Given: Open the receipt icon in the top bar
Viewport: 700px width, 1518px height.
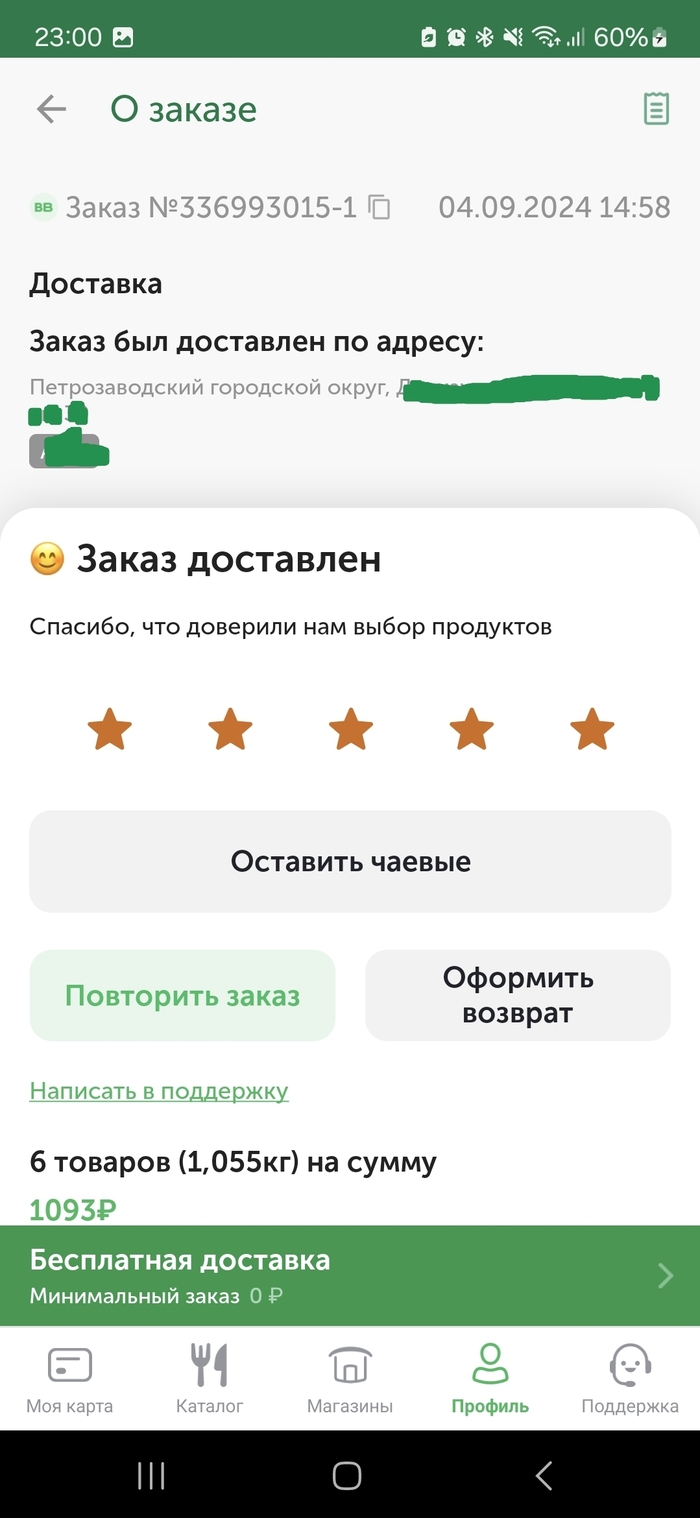Looking at the screenshot, I should click(656, 109).
